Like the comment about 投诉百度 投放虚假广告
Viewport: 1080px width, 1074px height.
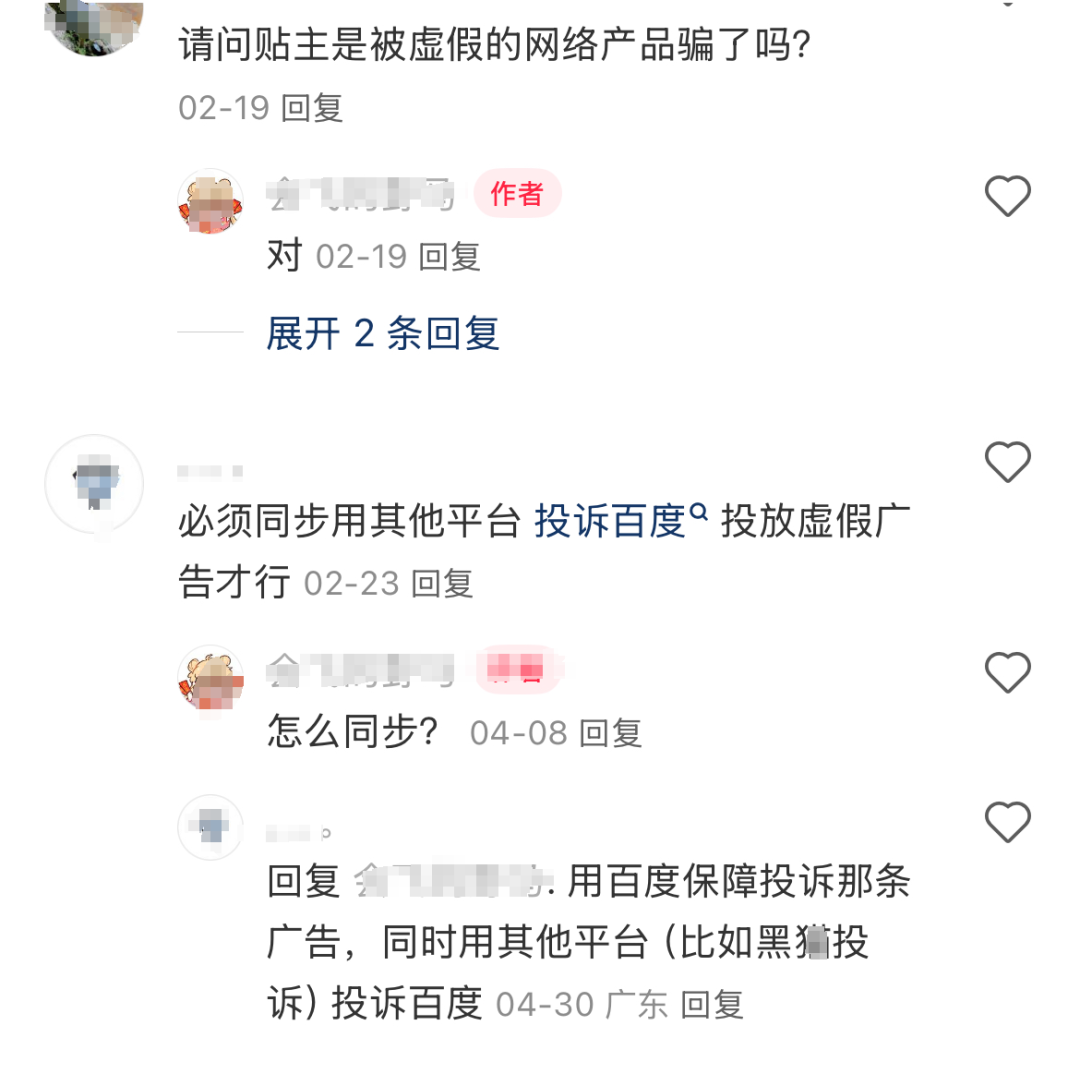tap(1007, 463)
